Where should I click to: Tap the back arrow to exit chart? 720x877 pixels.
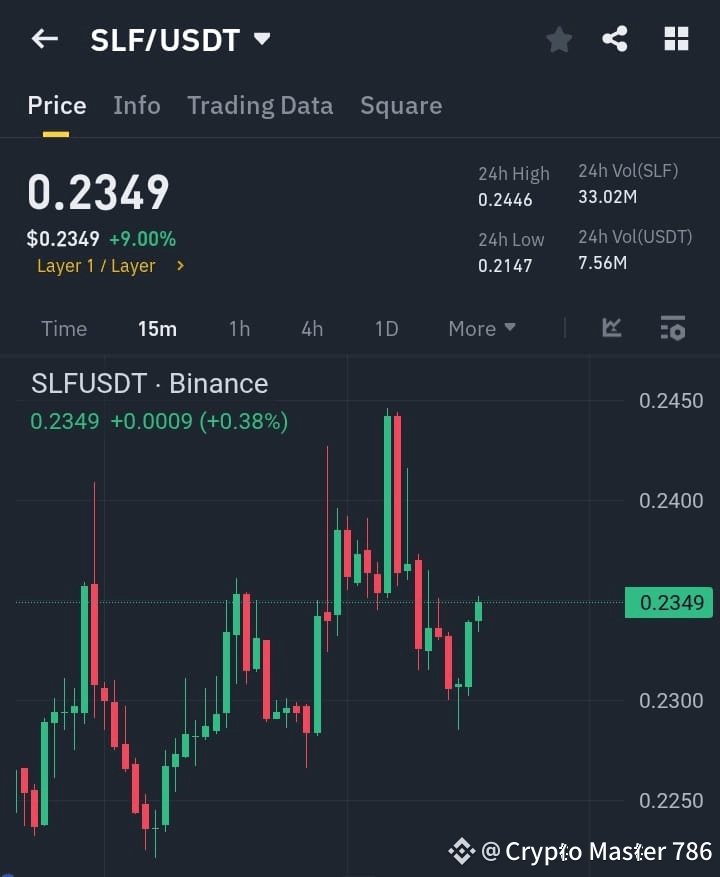click(x=44, y=38)
